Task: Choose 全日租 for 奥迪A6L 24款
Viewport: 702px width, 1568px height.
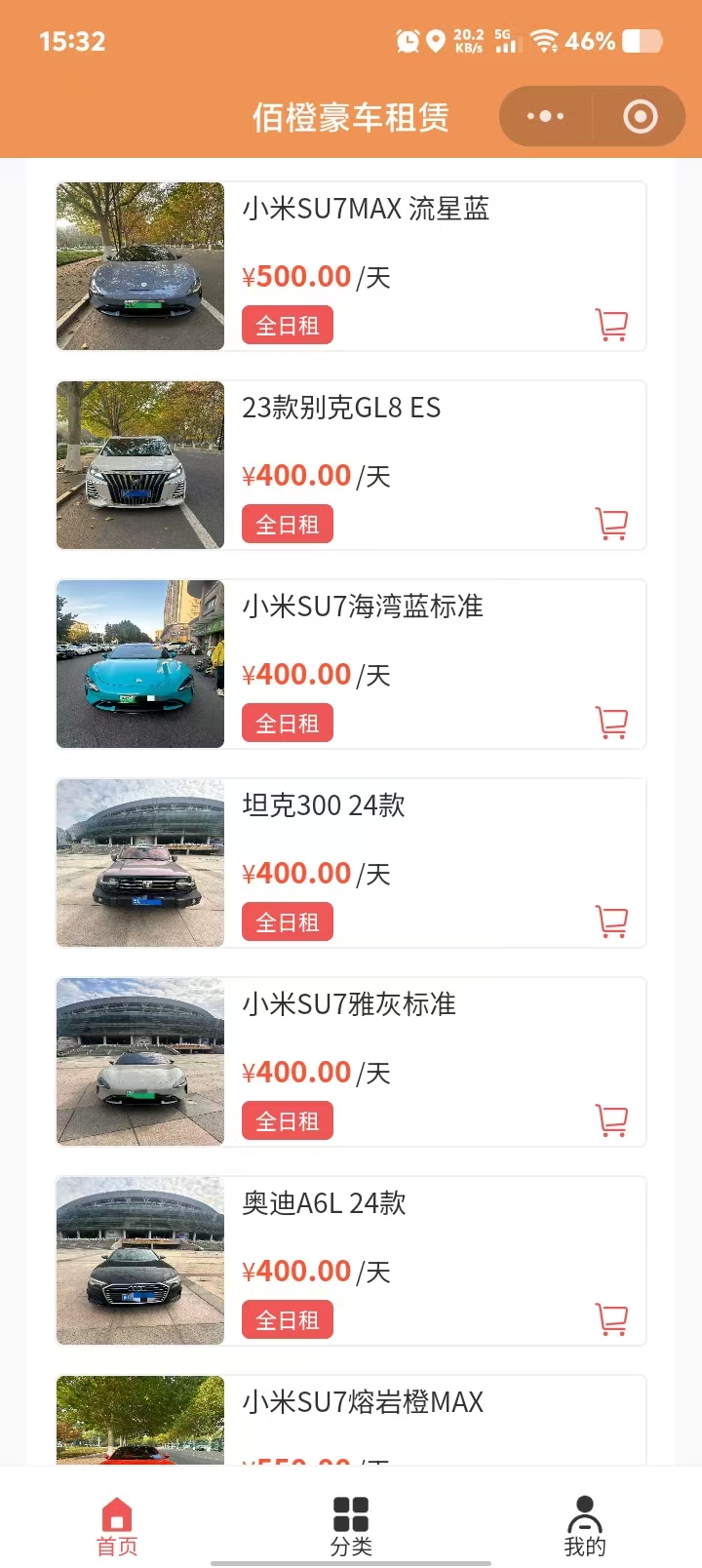Action: click(288, 1320)
